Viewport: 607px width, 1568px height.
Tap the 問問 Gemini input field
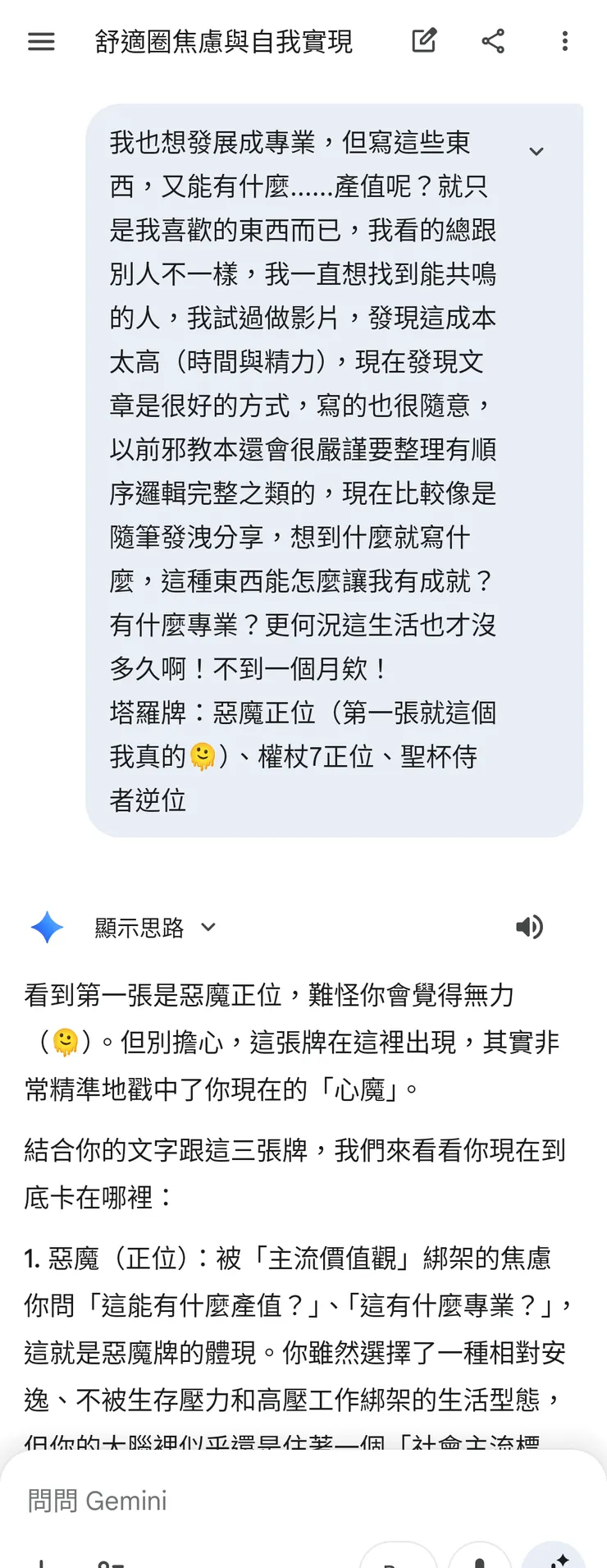click(97, 1501)
